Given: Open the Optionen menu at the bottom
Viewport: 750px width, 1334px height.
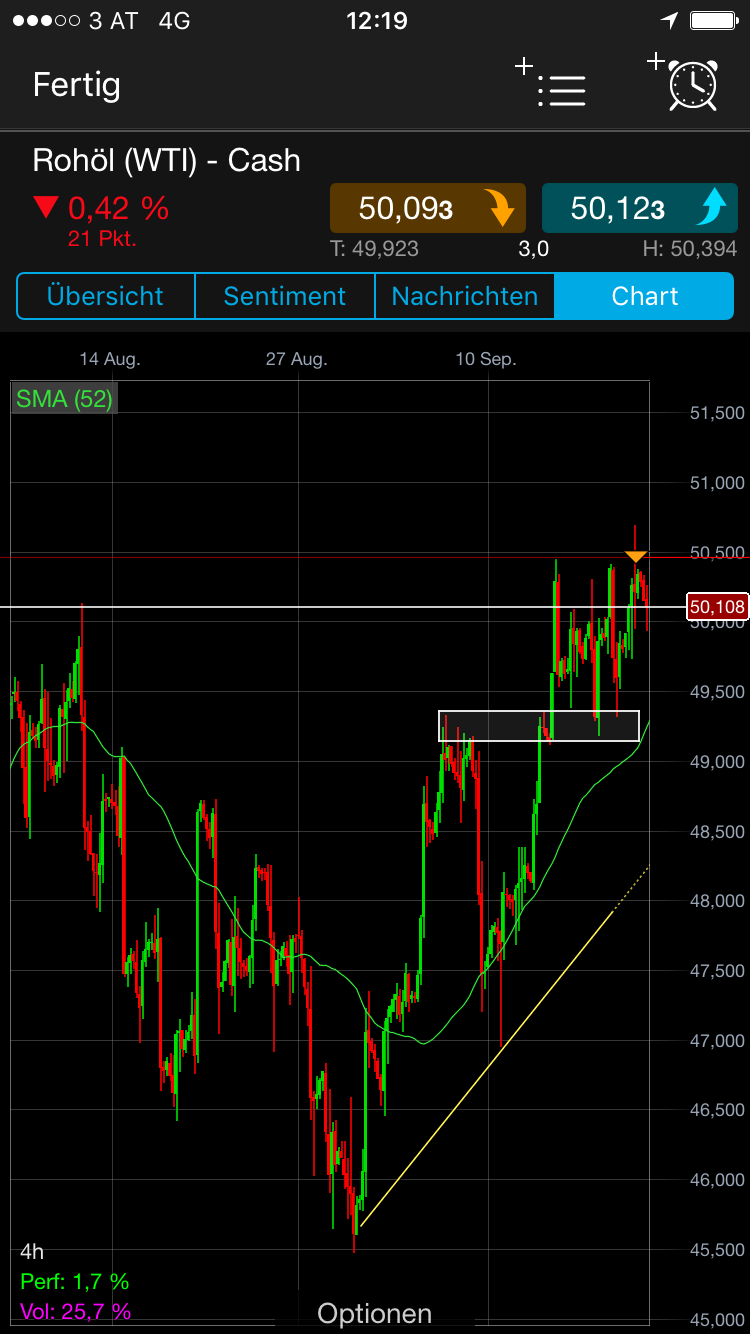Looking at the screenshot, I should (x=374, y=1312).
